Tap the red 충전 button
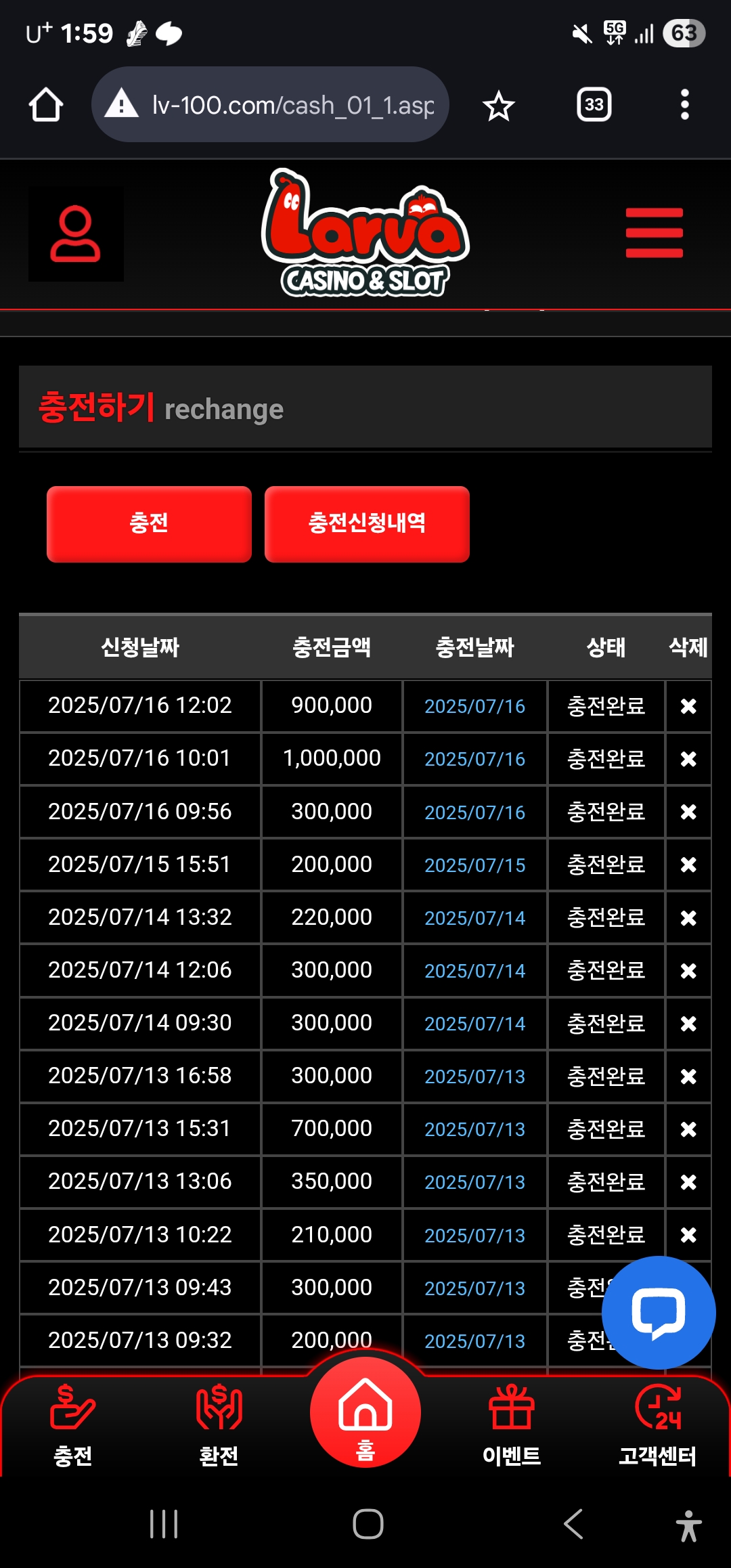This screenshot has height=1568, width=731. click(x=149, y=523)
